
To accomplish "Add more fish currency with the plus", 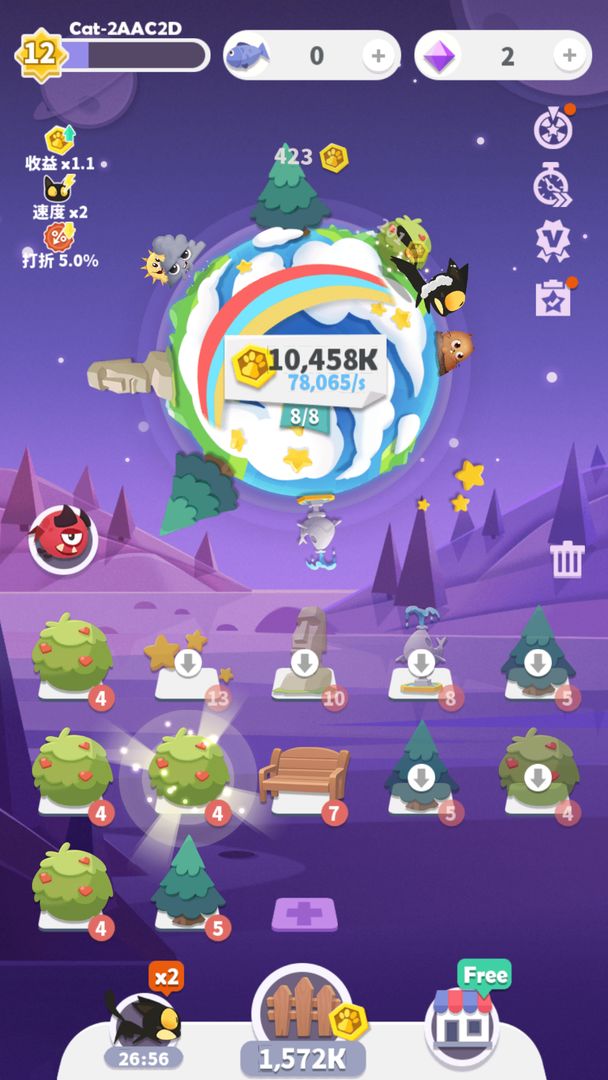I will point(378,56).
